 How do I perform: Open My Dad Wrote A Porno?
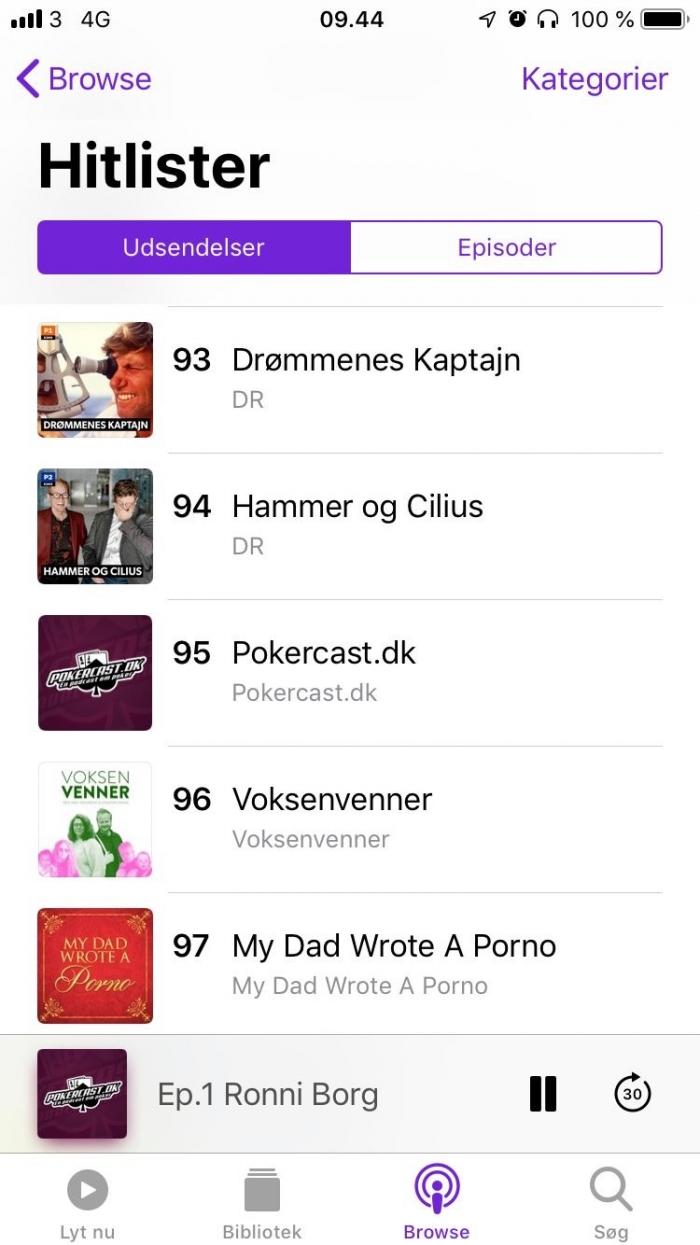coord(394,964)
